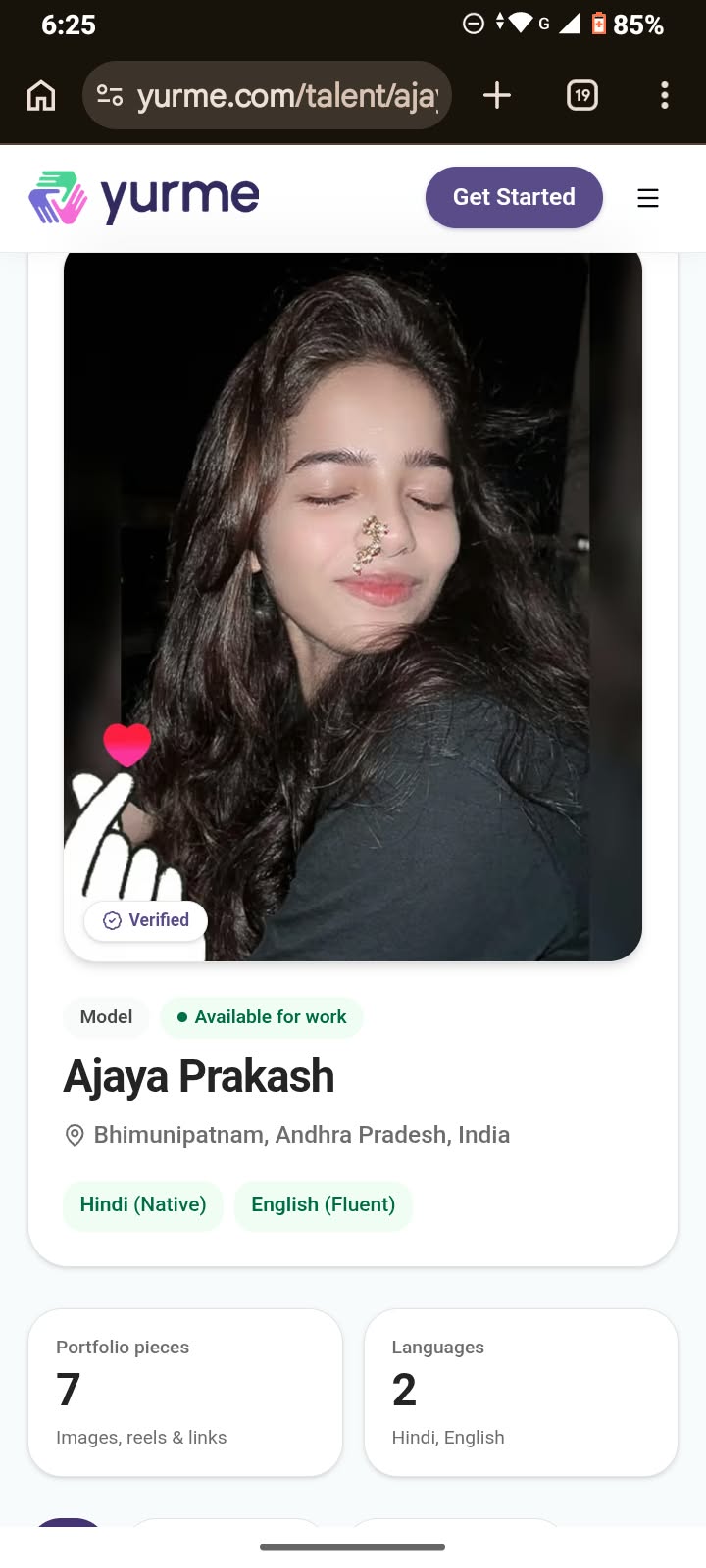The height and width of the screenshot is (1568, 706).
Task: Open the browser overflow menu
Action: (665, 95)
